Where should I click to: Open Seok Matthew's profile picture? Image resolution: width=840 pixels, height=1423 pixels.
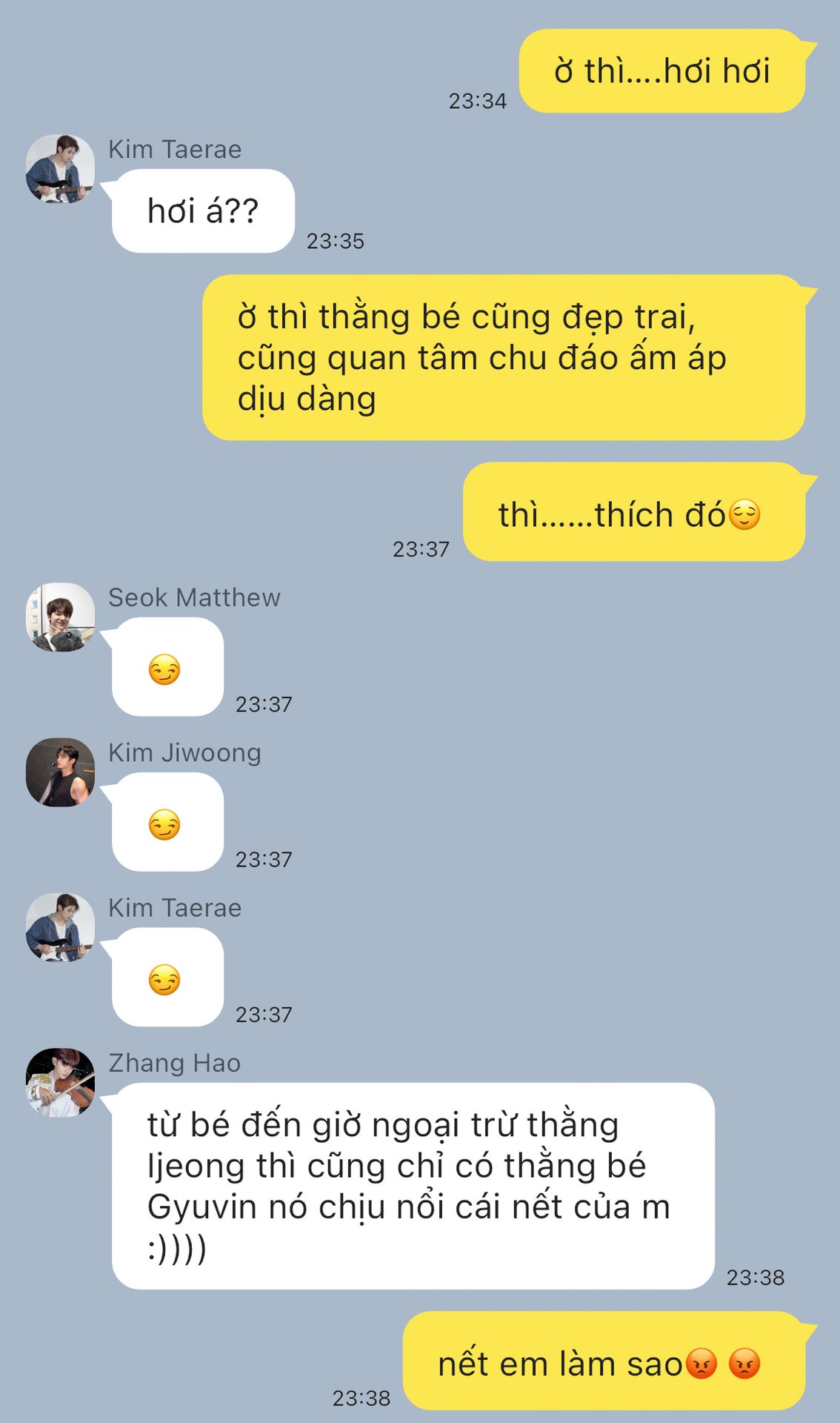[x=60, y=617]
